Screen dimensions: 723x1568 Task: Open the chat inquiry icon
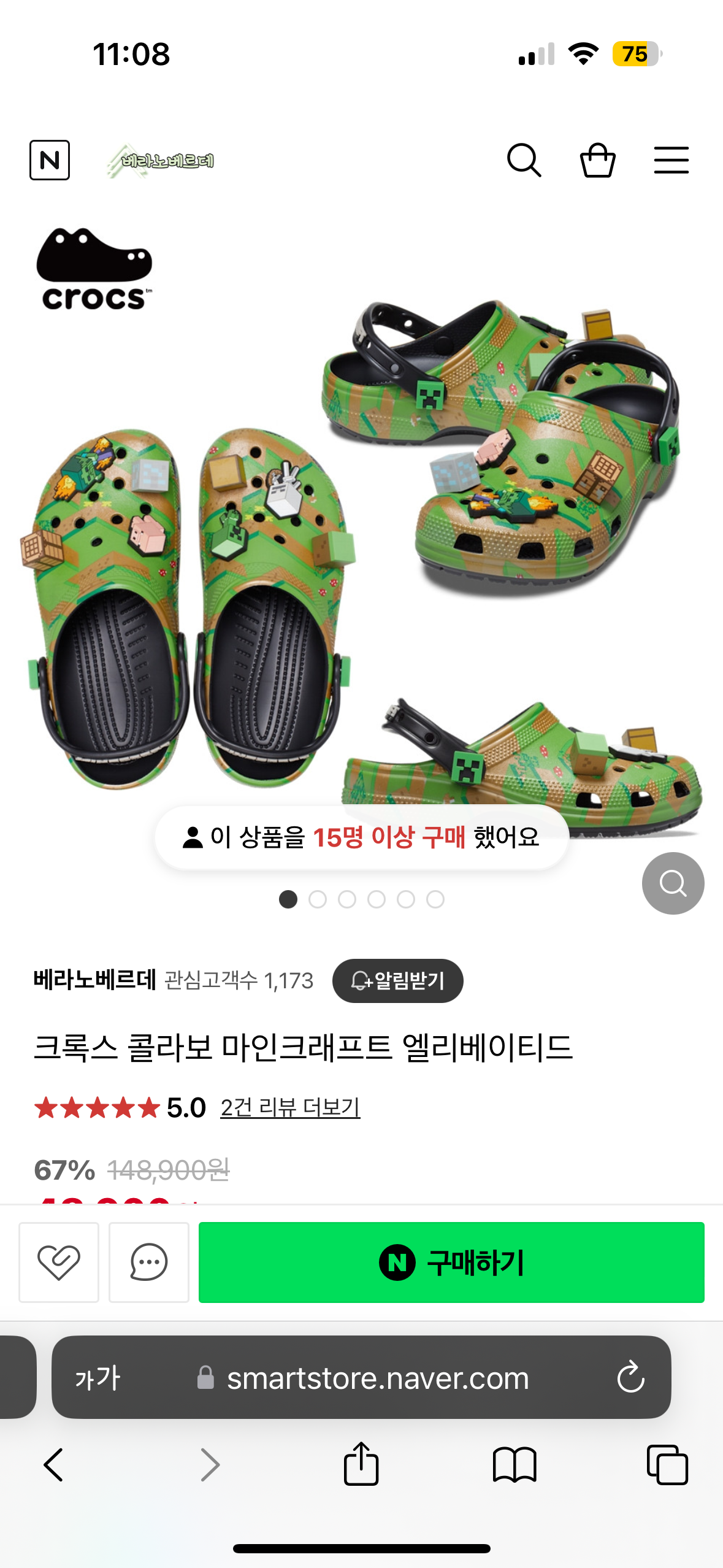click(149, 1262)
